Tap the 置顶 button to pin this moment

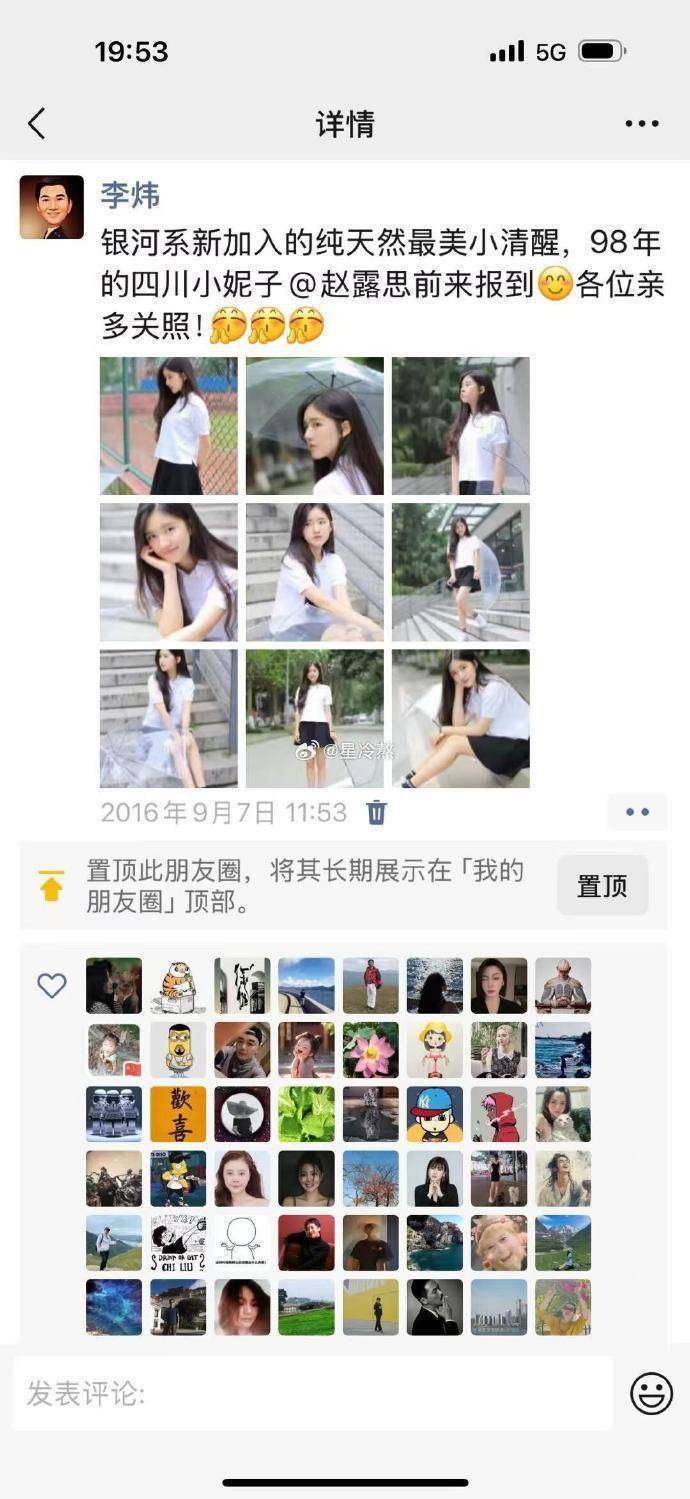602,885
